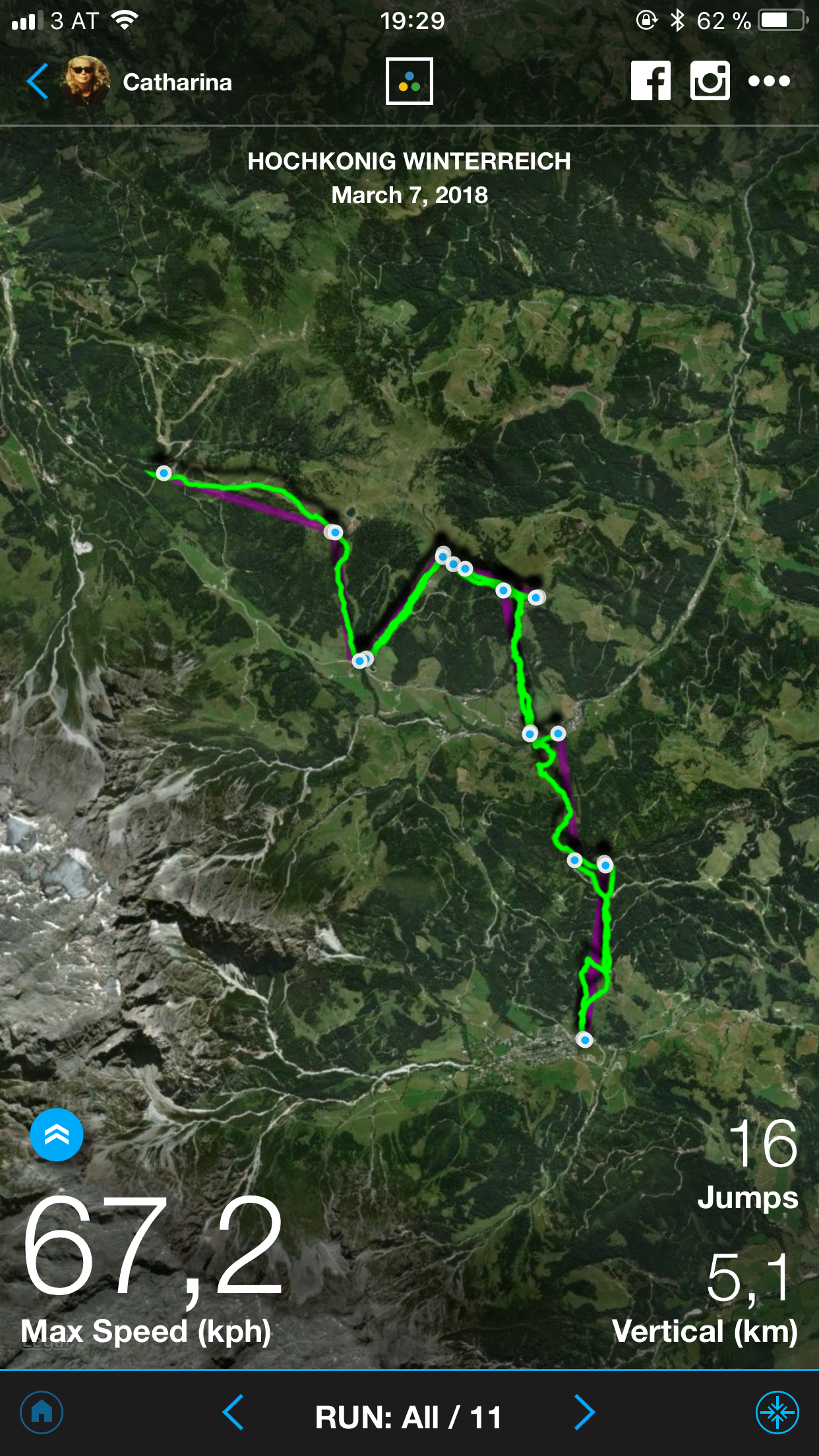The width and height of the screenshot is (819, 1456).
Task: Show the next run
Action: pos(584,1412)
